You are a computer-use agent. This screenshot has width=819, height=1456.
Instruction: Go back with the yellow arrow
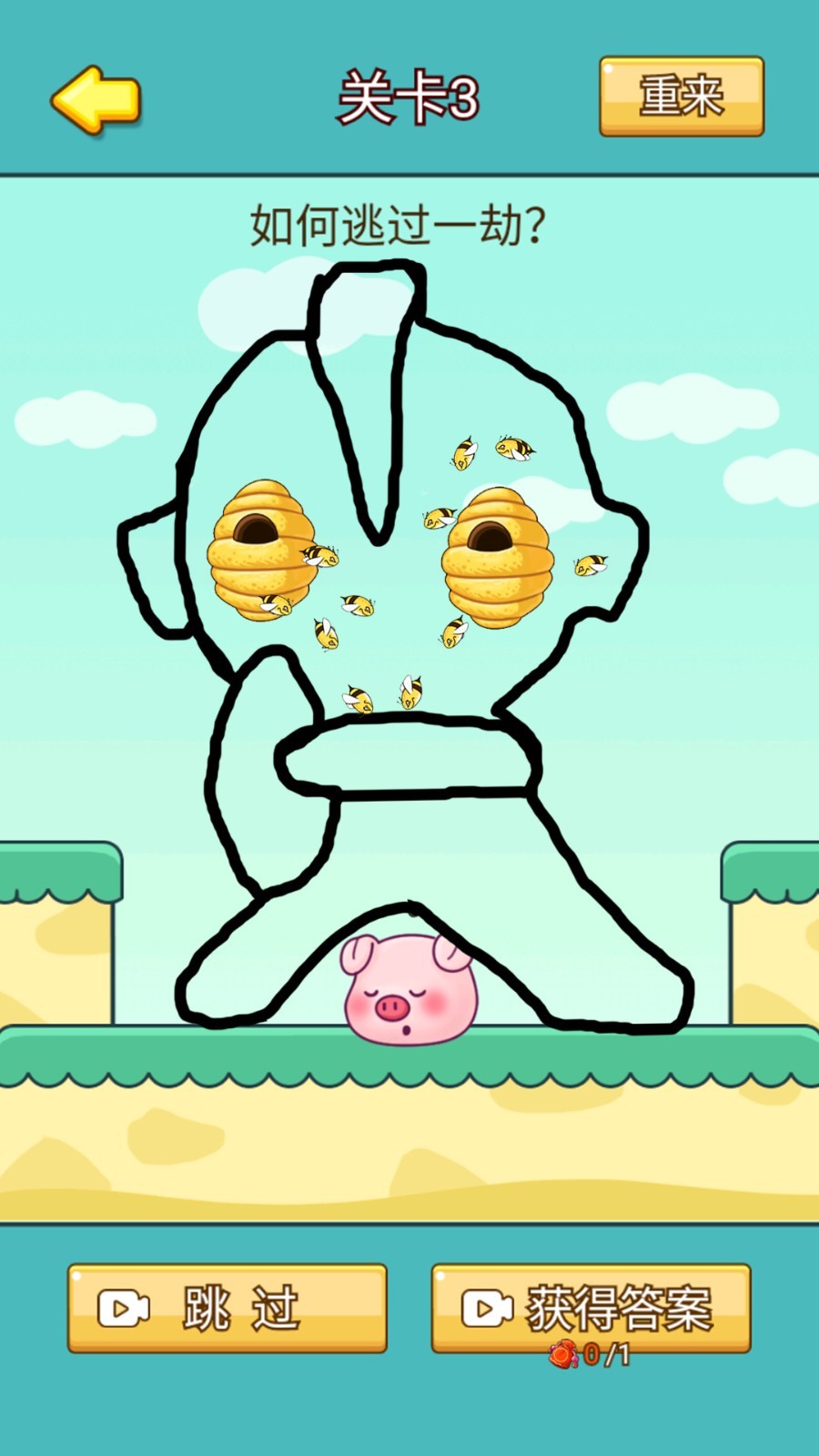(96, 99)
